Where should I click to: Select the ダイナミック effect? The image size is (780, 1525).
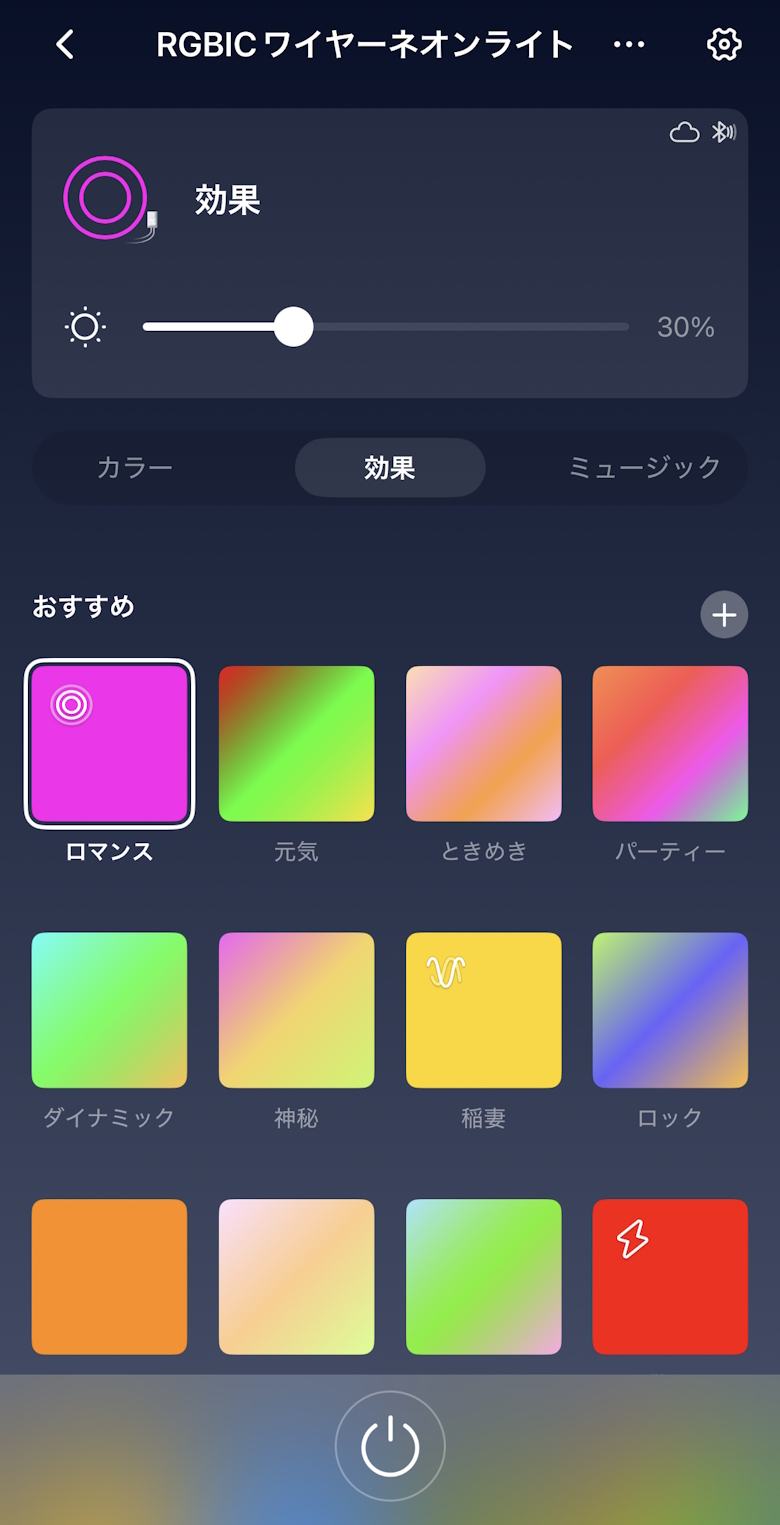[x=109, y=1010]
